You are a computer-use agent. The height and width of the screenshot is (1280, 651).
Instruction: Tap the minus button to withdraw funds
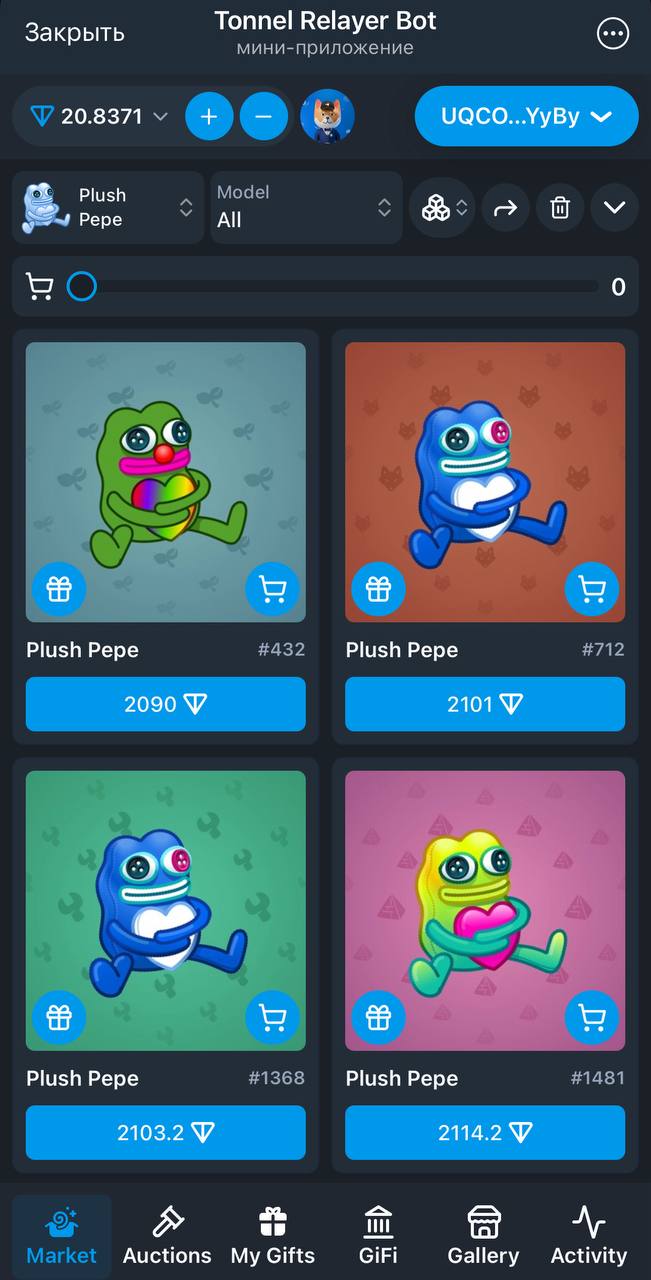point(264,116)
